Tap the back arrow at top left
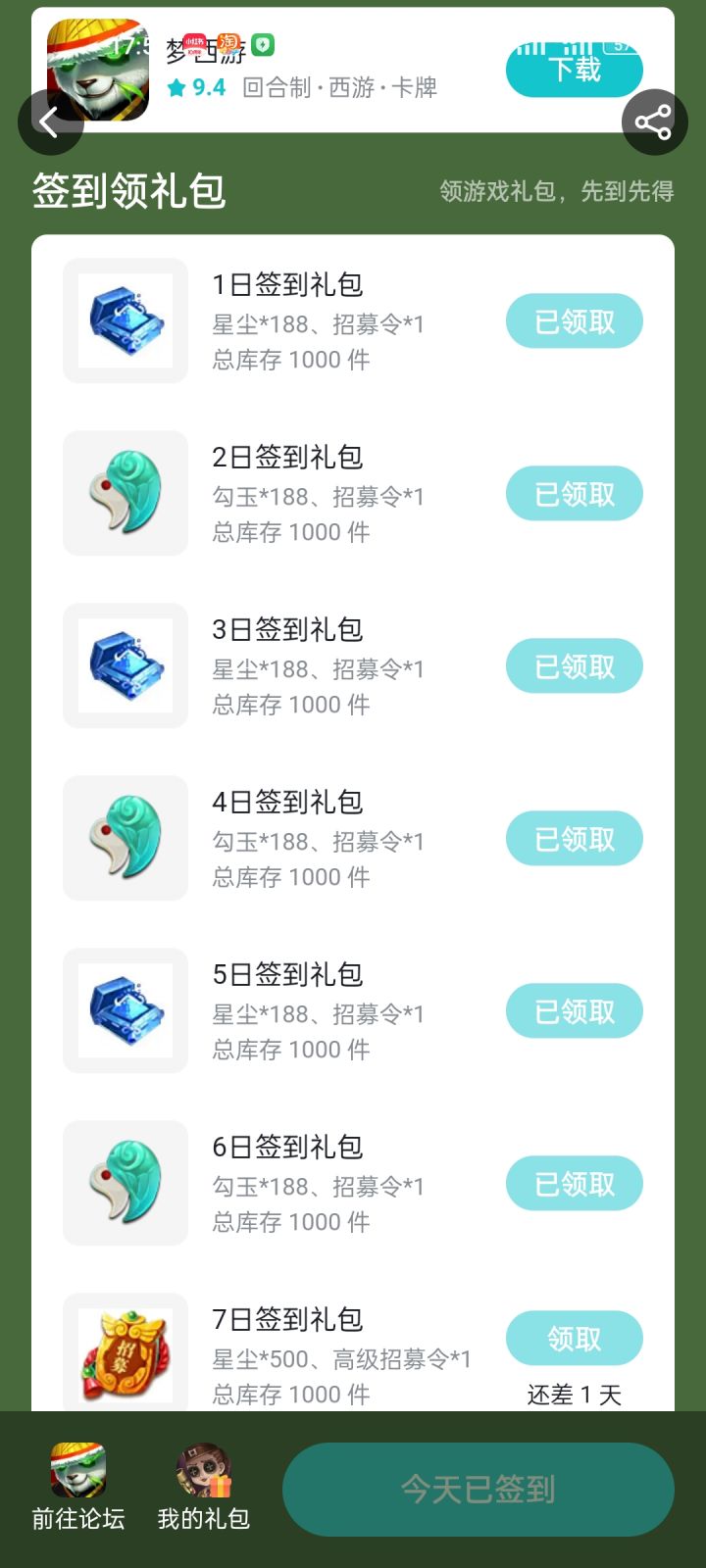 point(50,121)
